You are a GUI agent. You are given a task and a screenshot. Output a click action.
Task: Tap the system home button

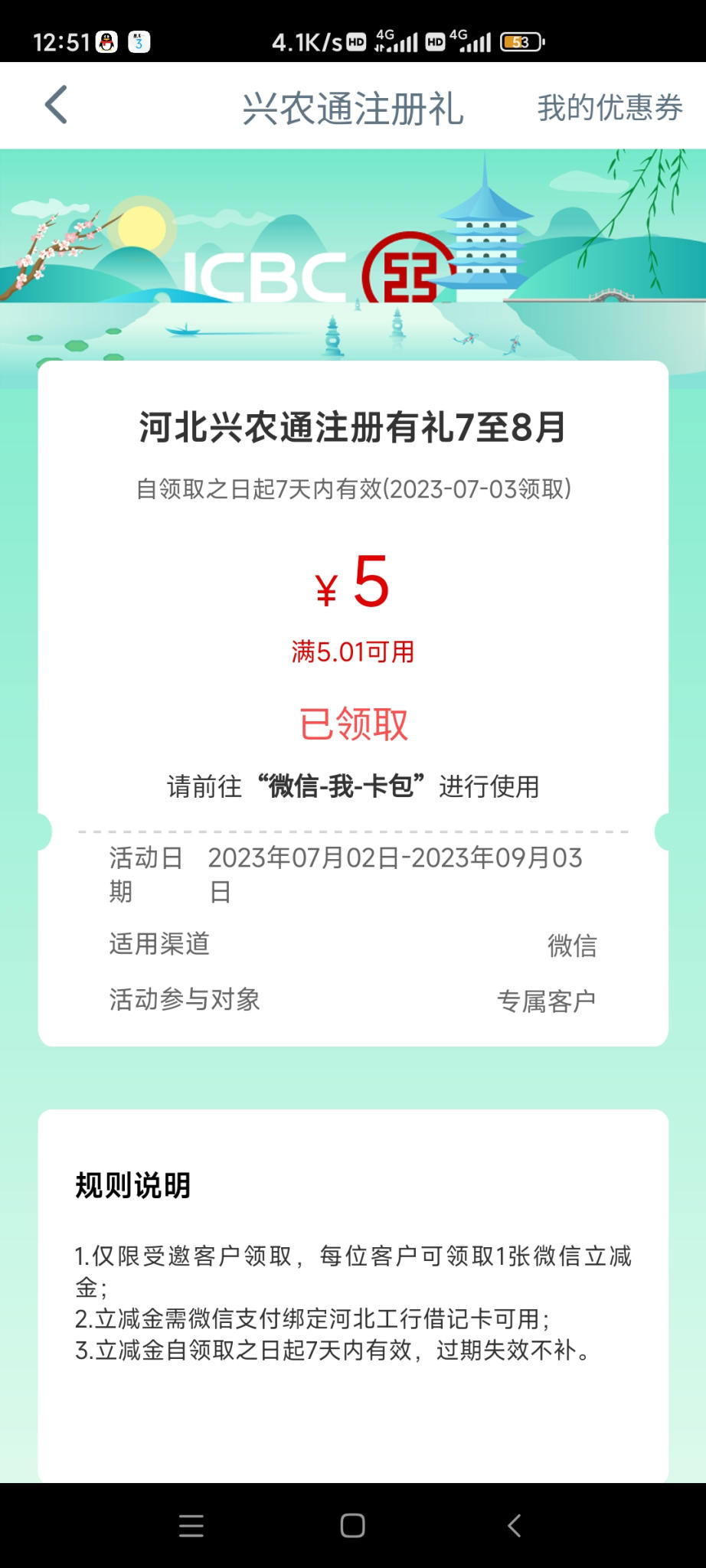point(352,1525)
